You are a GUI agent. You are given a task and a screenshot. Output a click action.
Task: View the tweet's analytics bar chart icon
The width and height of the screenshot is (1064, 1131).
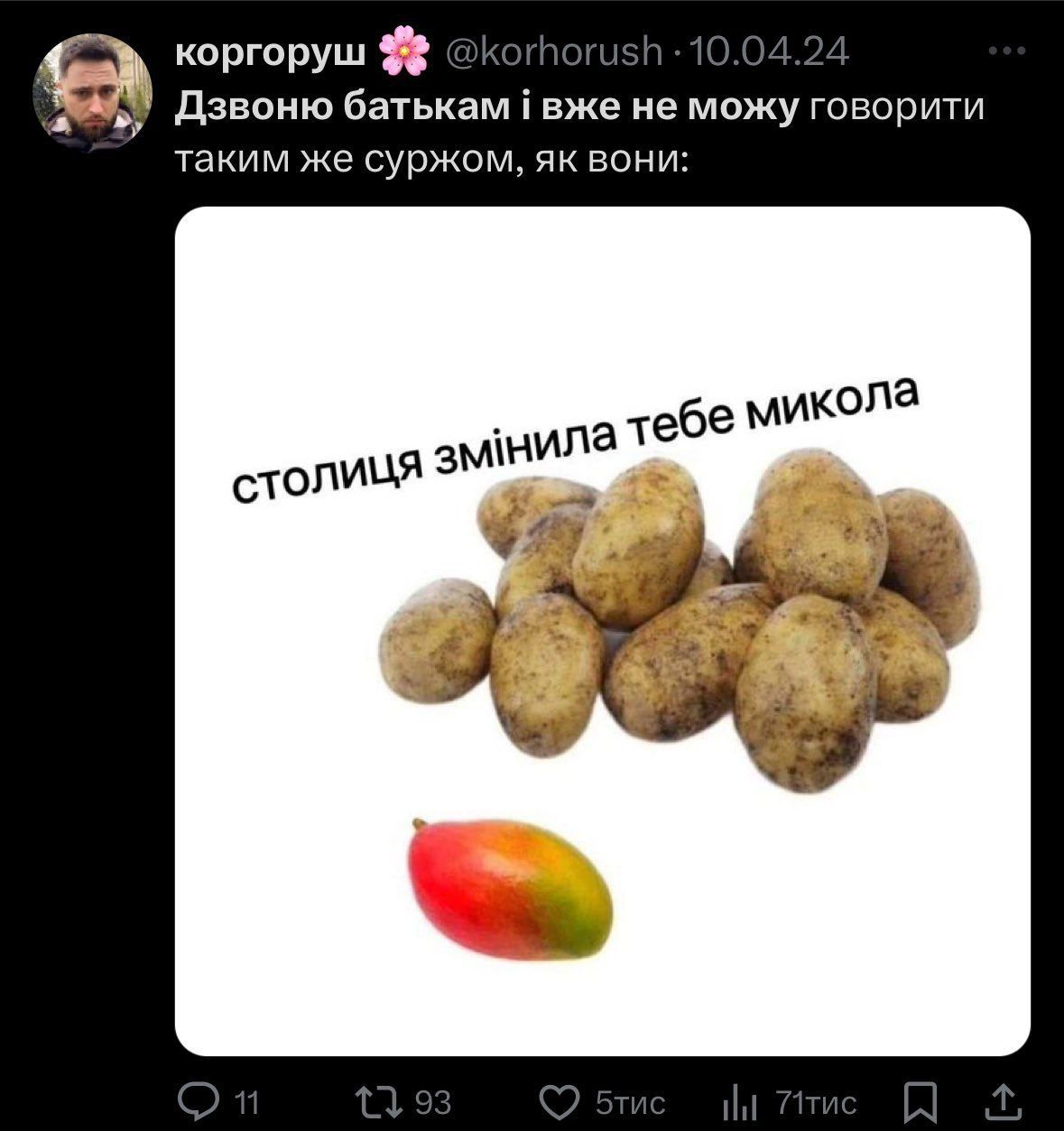click(739, 1102)
